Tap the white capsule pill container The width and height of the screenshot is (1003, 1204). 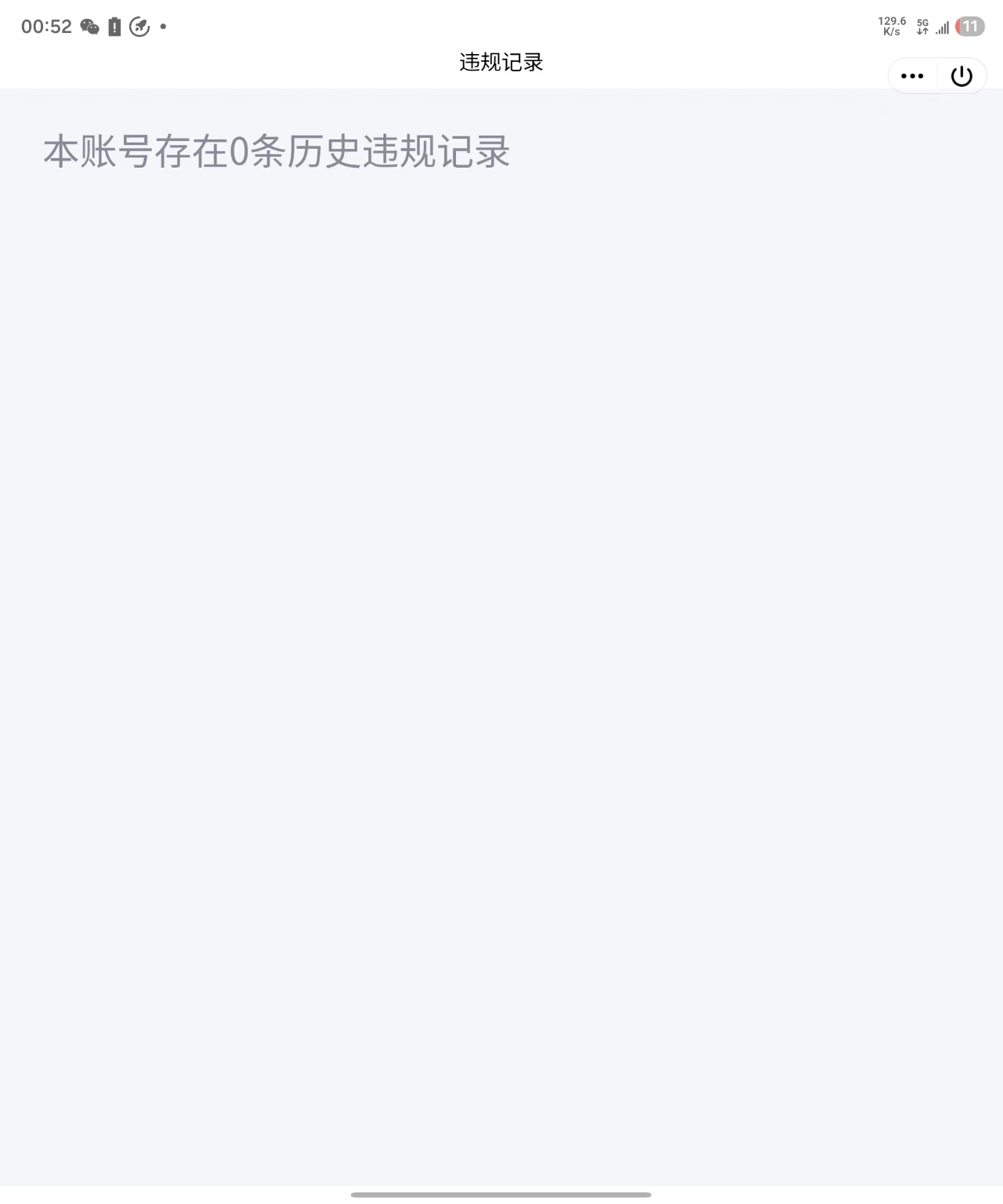pyautogui.click(x=936, y=76)
